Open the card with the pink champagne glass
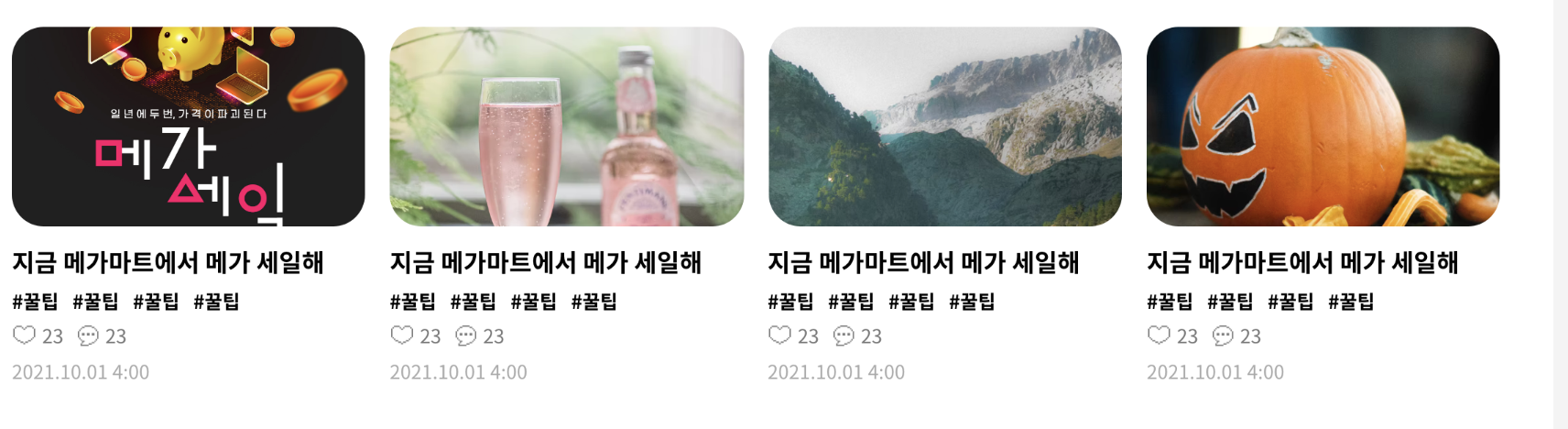Image resolution: width=1568 pixels, height=429 pixels. click(x=566, y=126)
